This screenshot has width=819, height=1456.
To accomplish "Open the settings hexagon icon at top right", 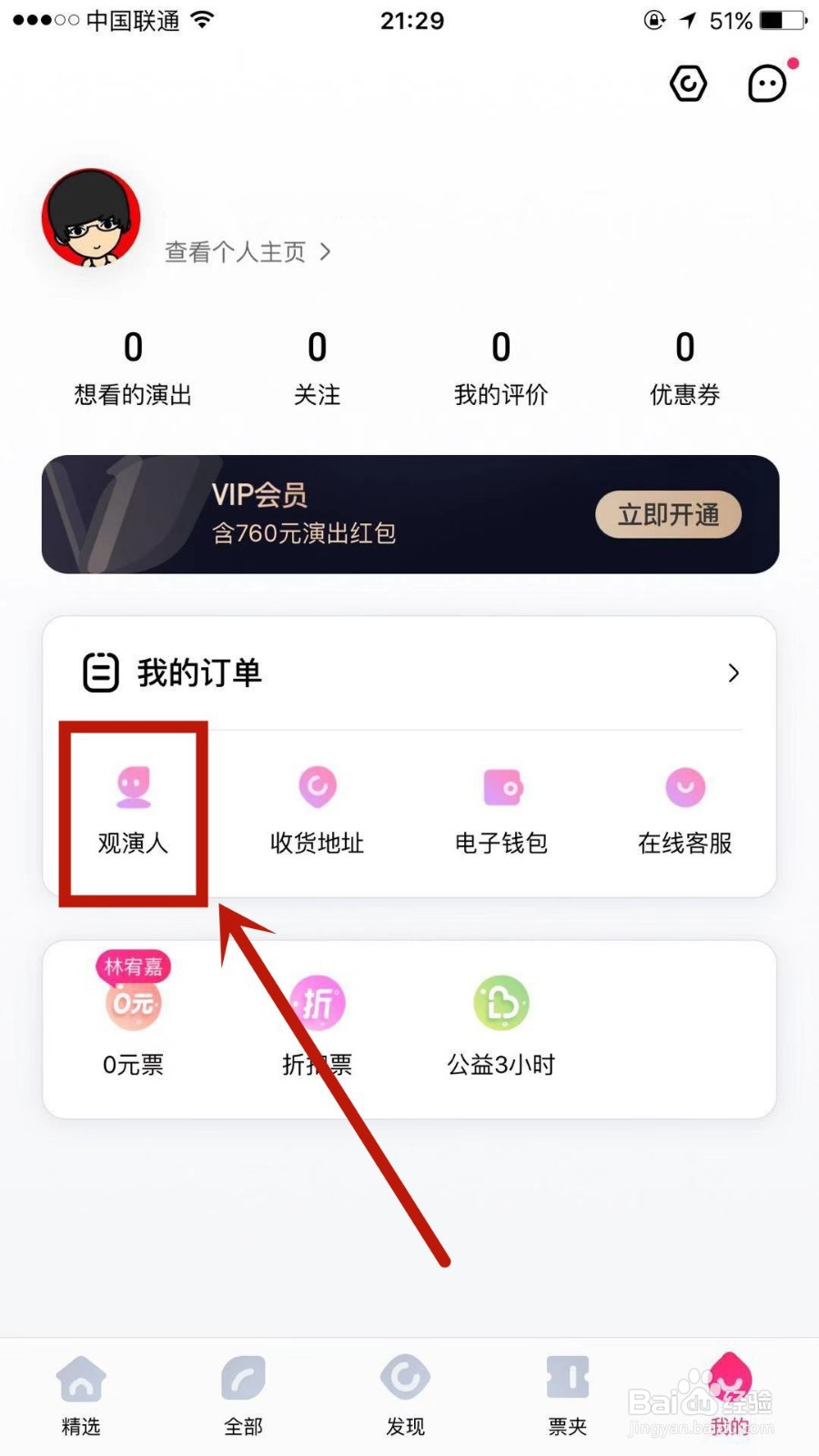I will pos(689,83).
